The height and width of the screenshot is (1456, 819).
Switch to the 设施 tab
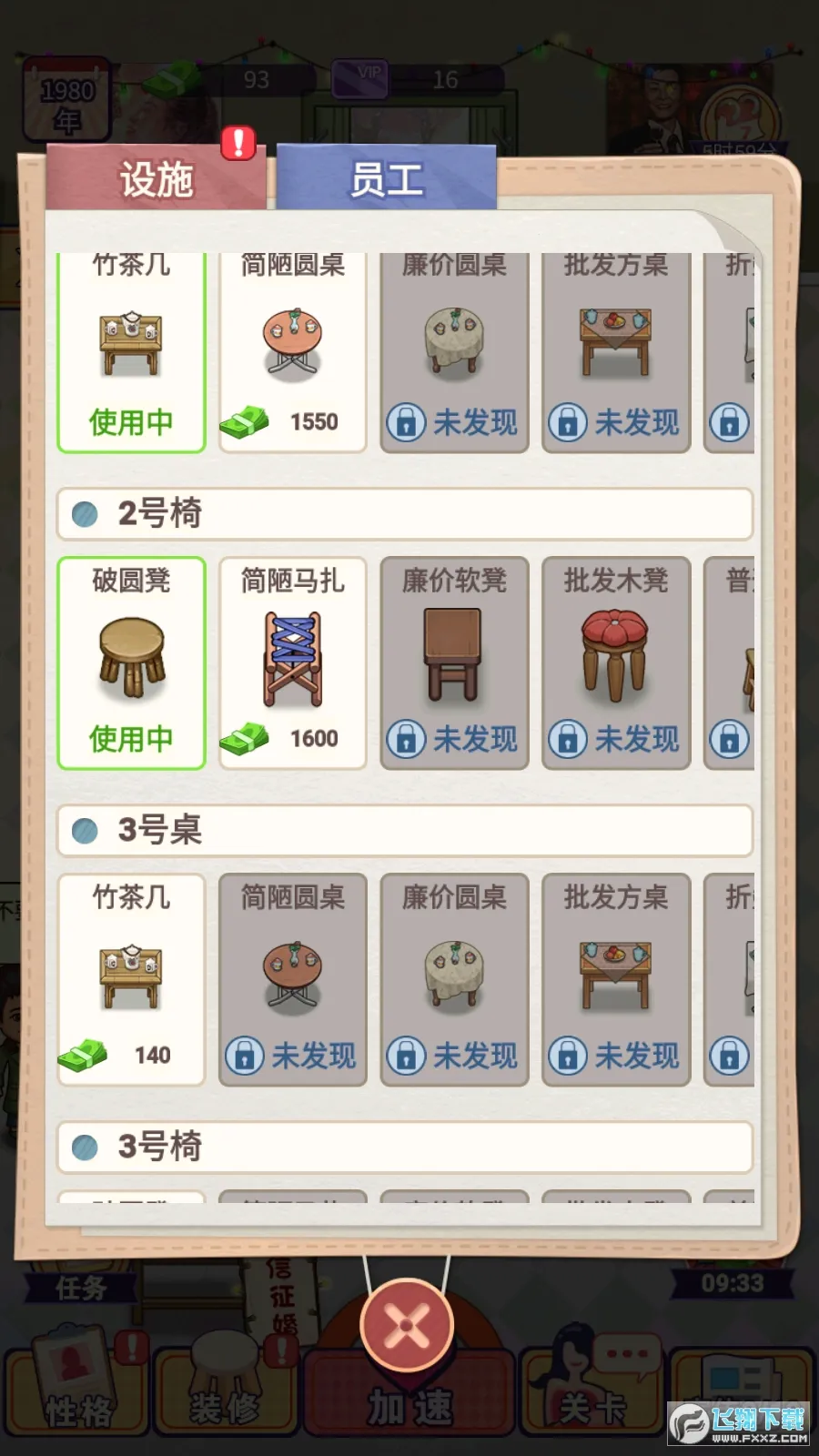click(157, 178)
